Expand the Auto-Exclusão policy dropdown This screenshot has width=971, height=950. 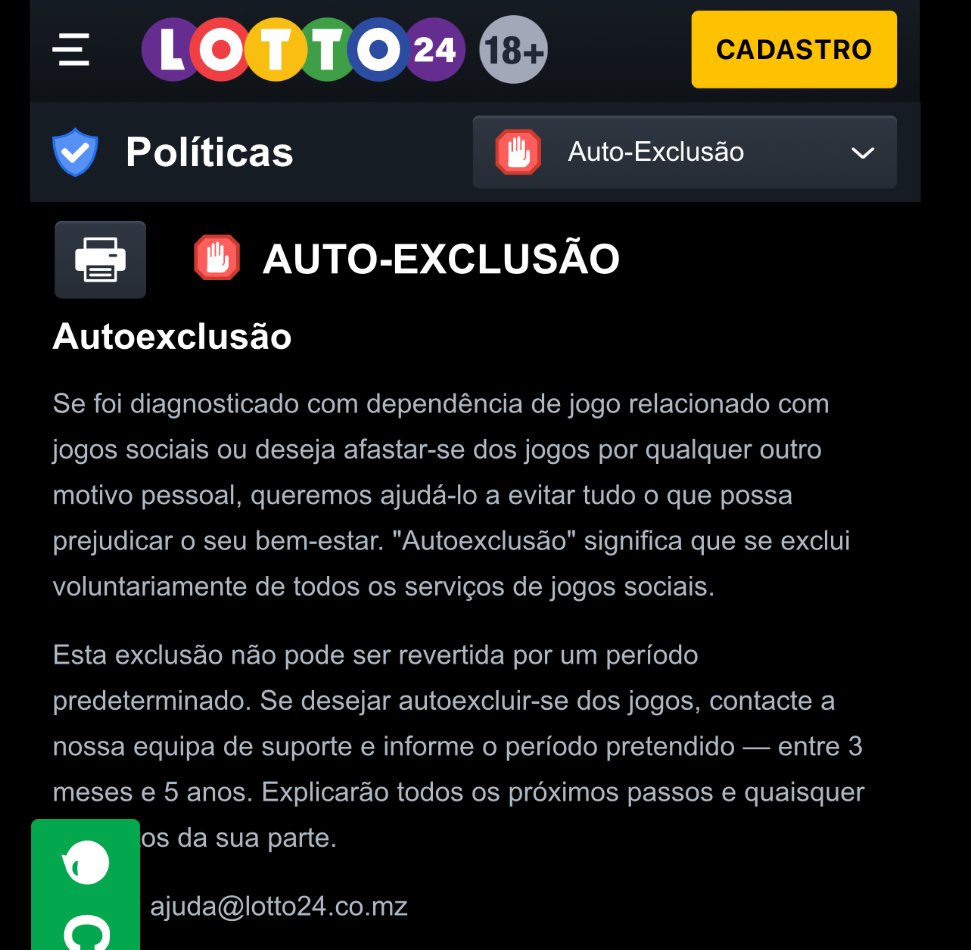pos(684,152)
